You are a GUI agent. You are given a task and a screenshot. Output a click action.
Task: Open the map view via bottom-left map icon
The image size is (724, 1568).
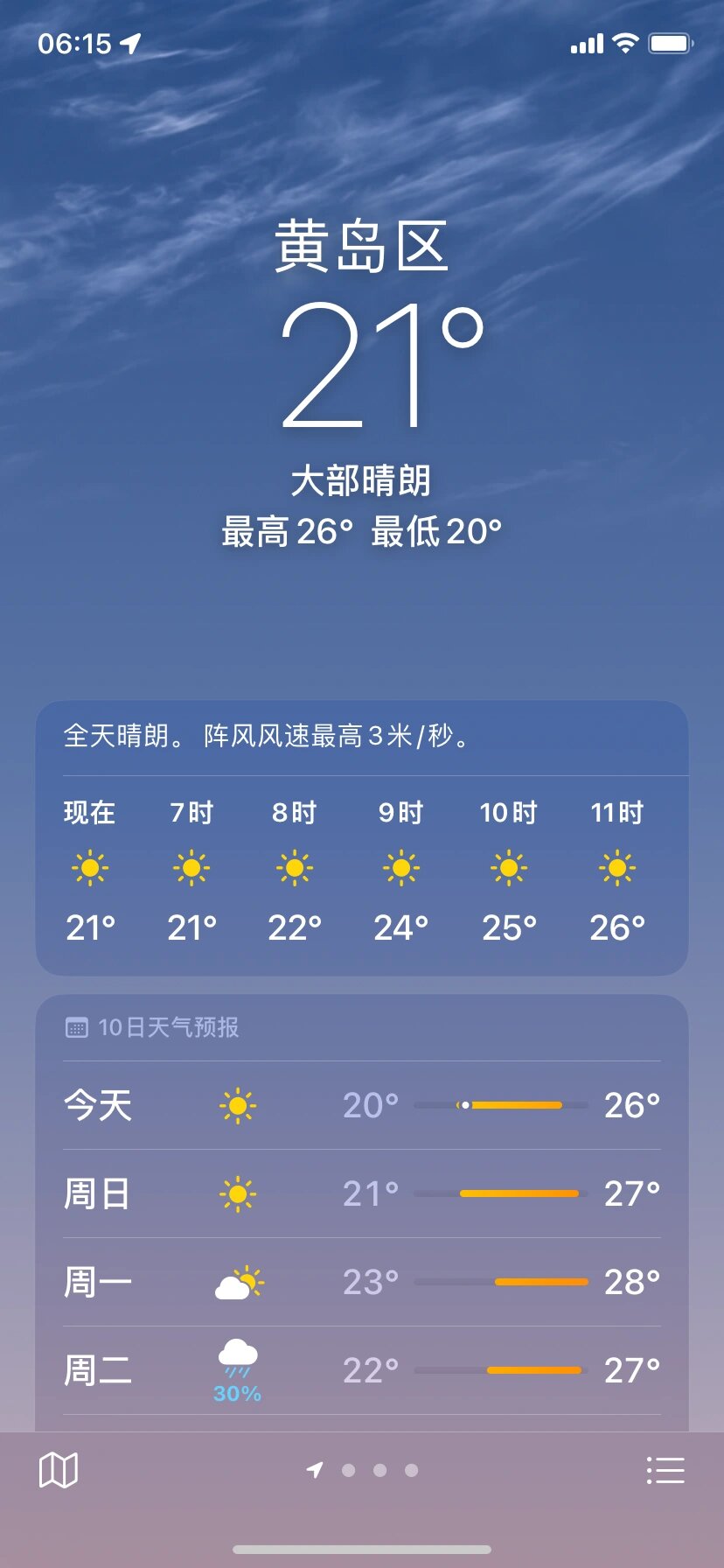pos(58,1470)
